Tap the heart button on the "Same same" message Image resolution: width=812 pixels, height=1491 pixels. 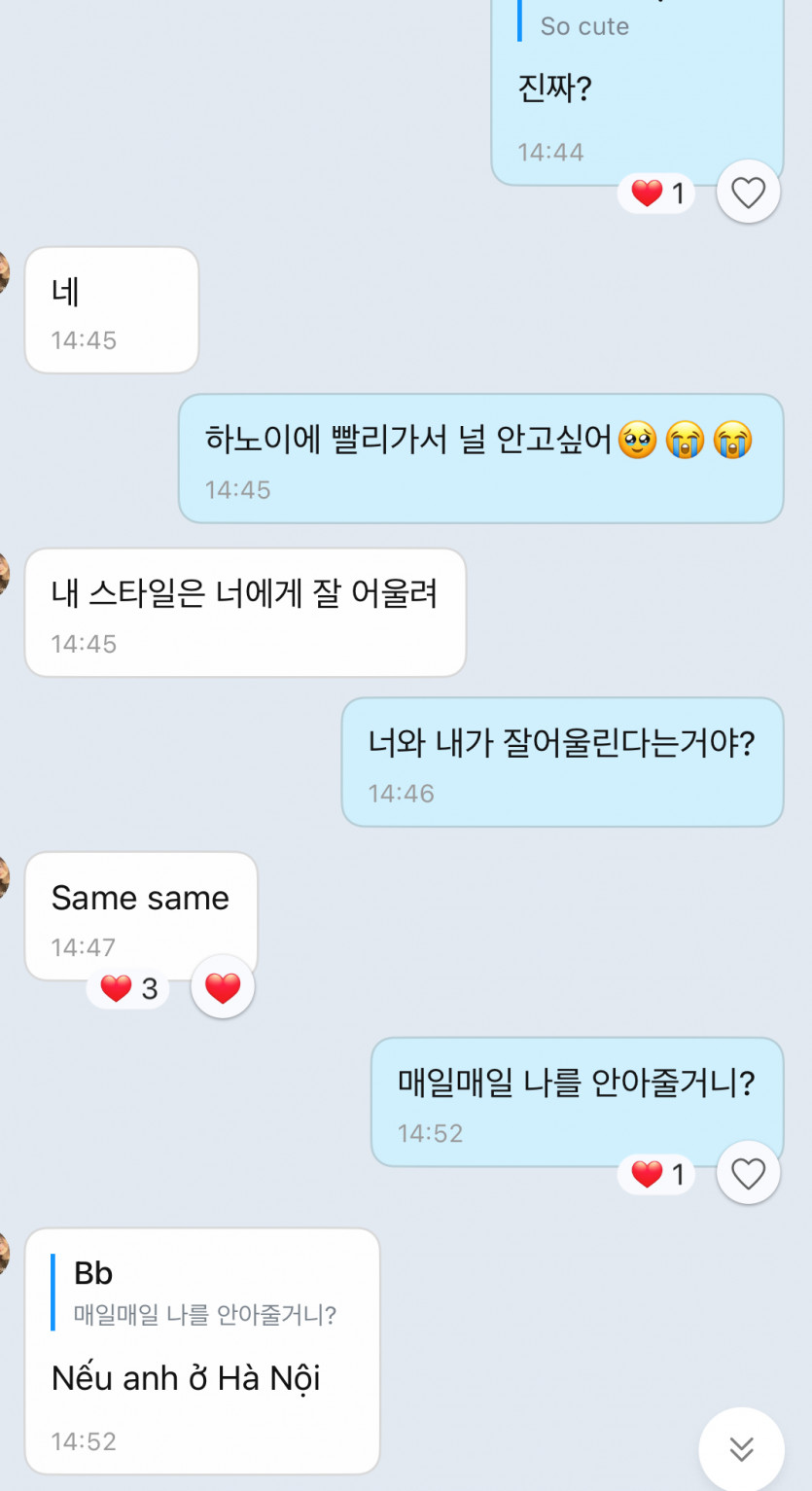click(223, 987)
